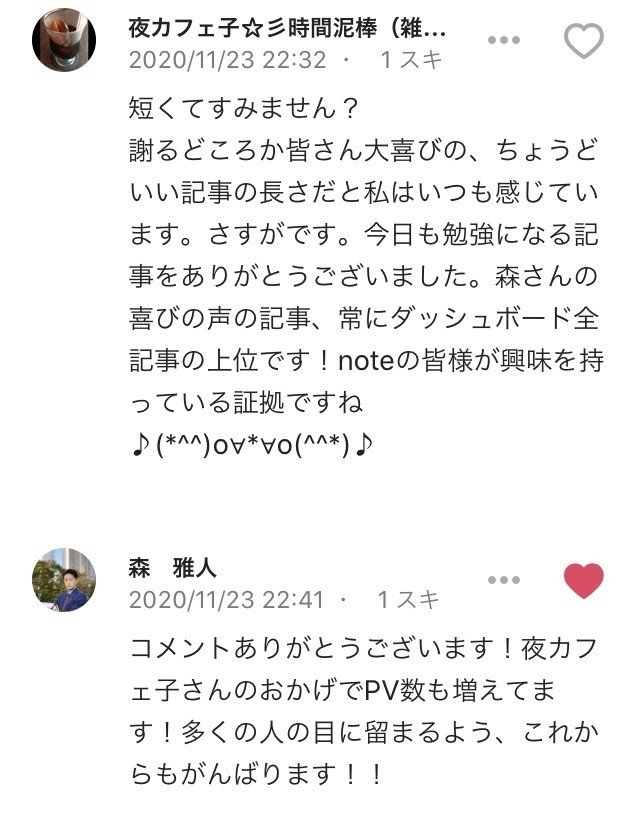640x813 pixels.
Task: Open 森 雅人's profile picture
Action: click(65, 580)
